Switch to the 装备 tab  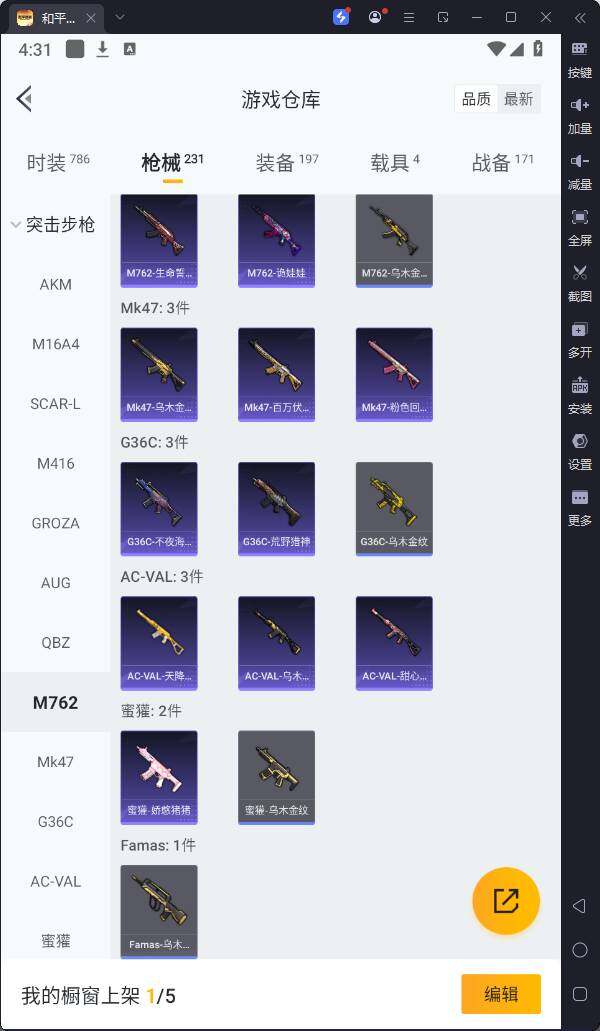tap(286, 162)
